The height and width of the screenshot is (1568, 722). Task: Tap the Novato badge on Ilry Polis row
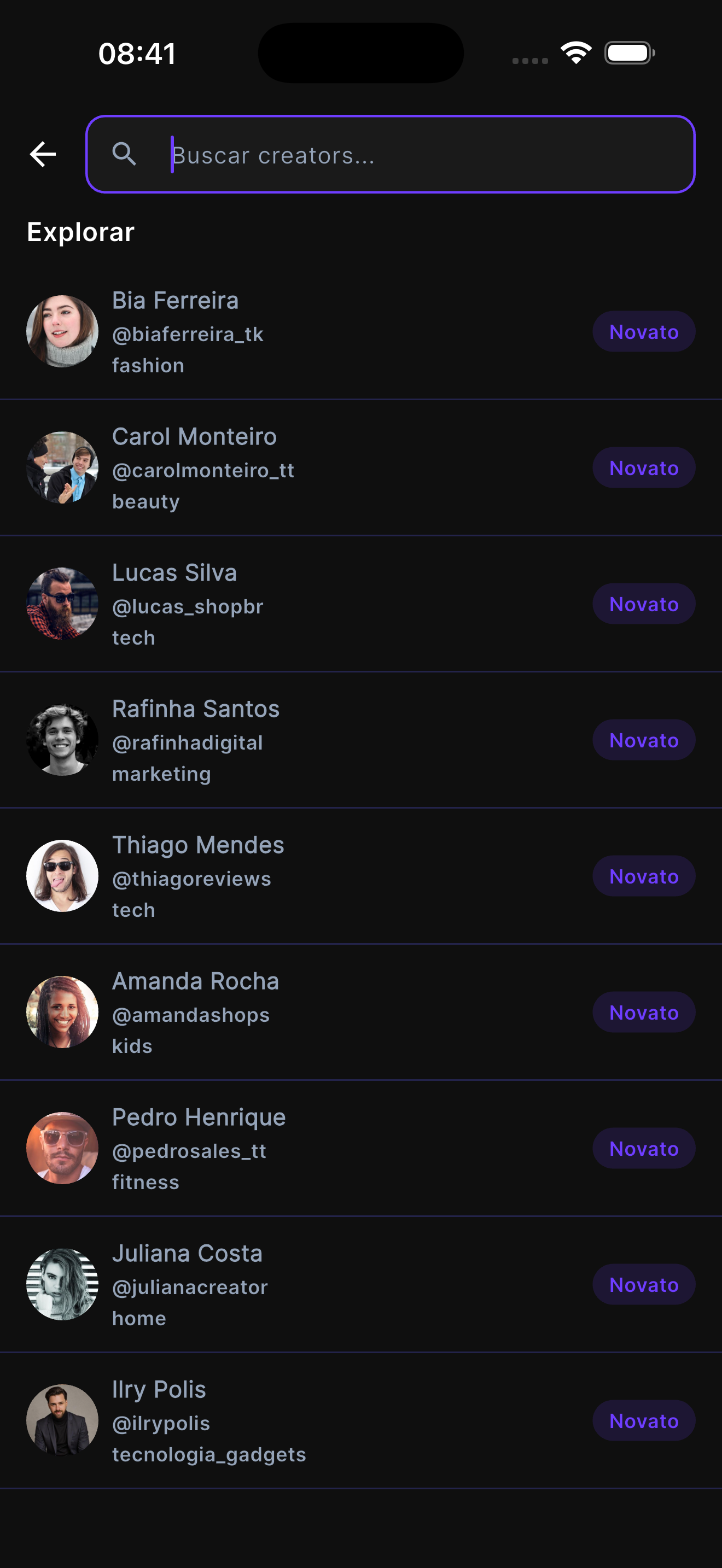[x=643, y=1421]
